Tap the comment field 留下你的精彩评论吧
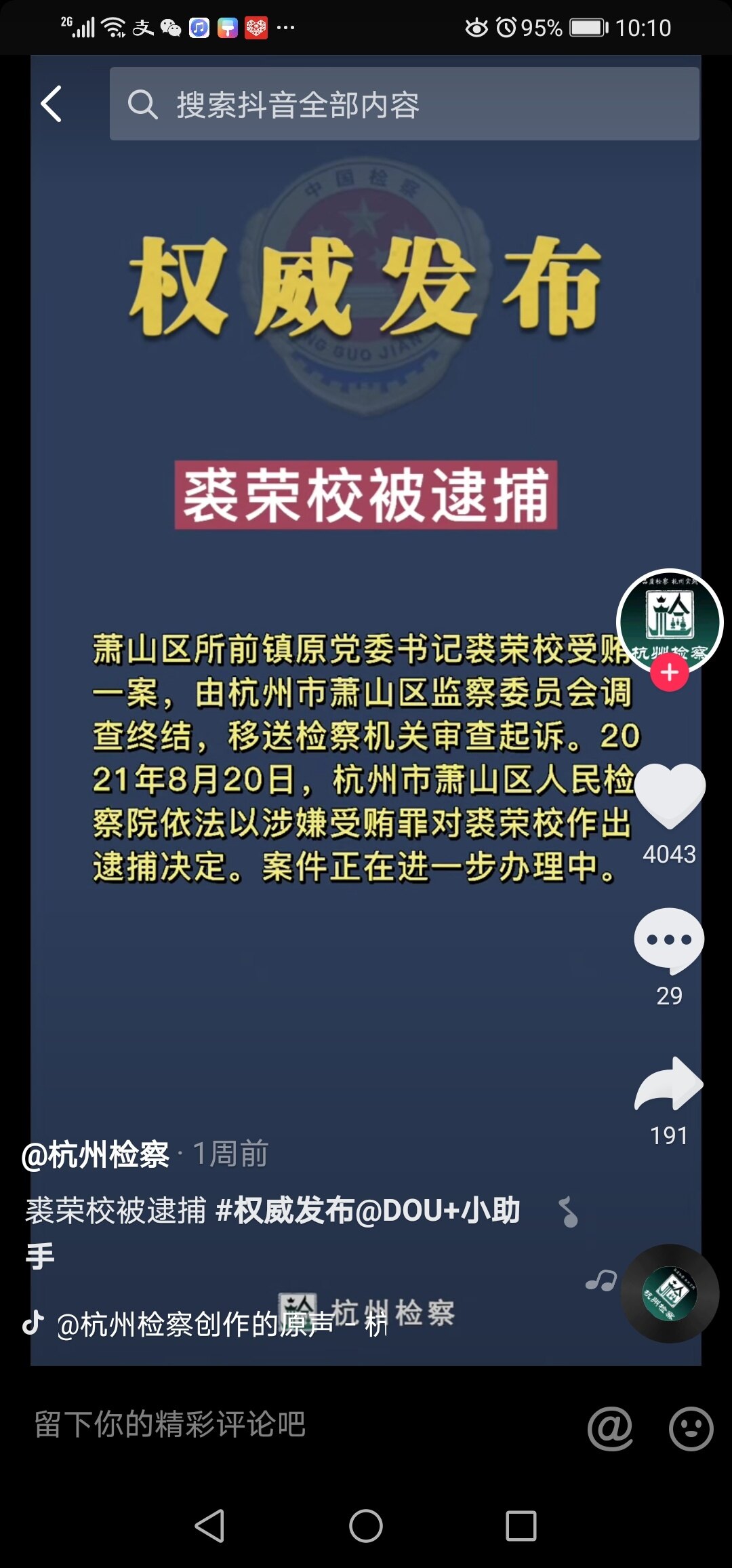The width and height of the screenshot is (732, 1568). (x=271, y=1424)
